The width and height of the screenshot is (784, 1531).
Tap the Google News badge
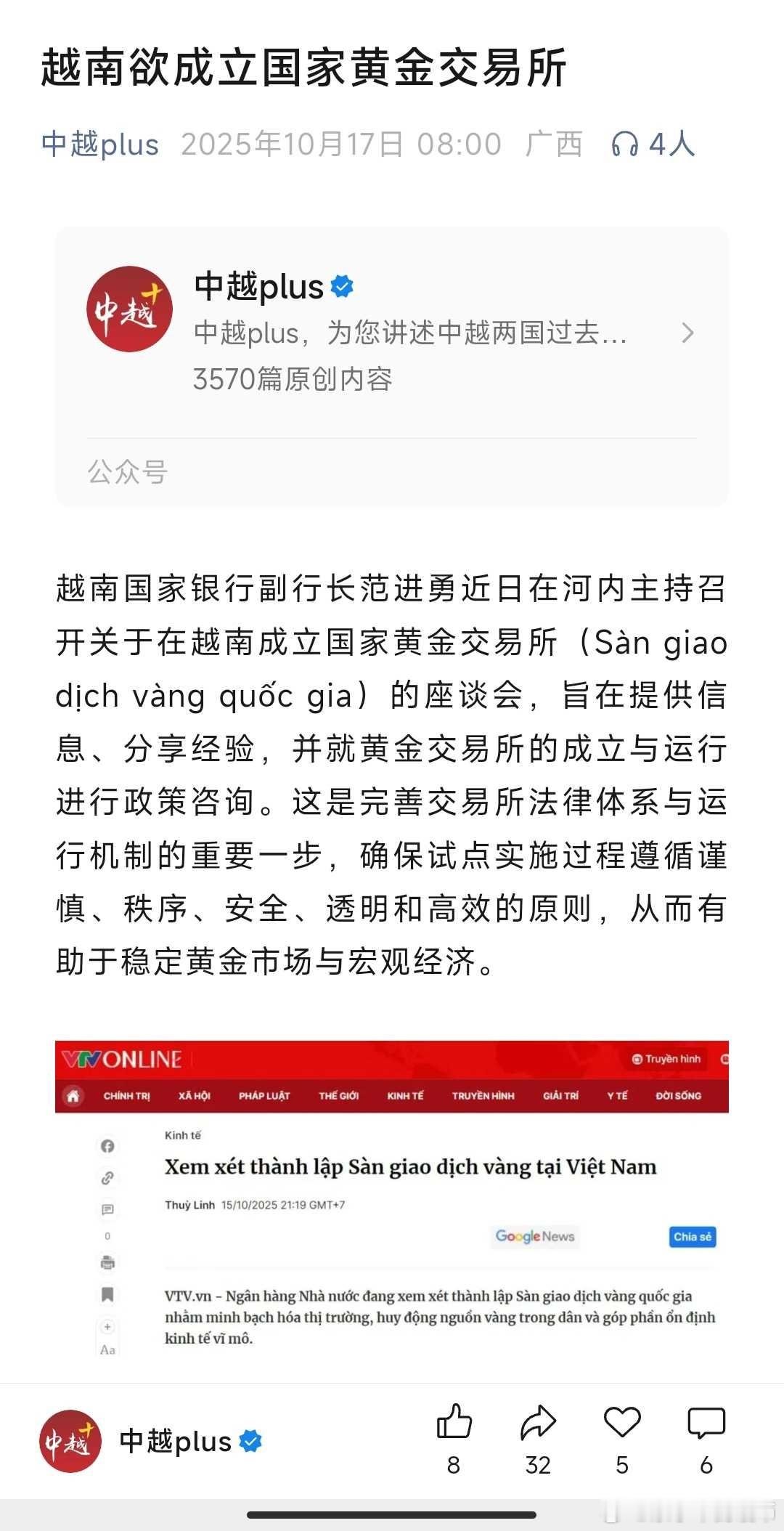pos(535,1238)
